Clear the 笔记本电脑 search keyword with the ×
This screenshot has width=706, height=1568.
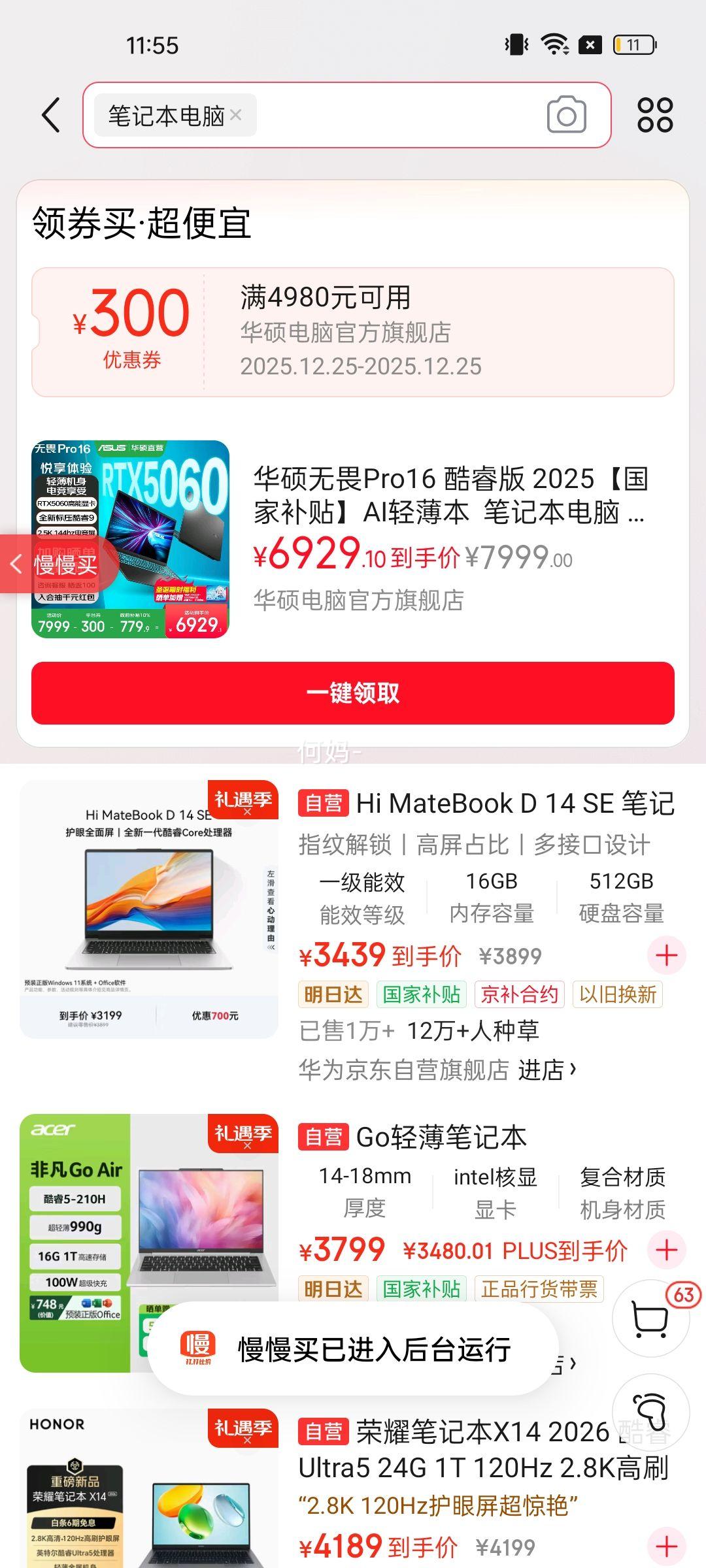(x=235, y=115)
